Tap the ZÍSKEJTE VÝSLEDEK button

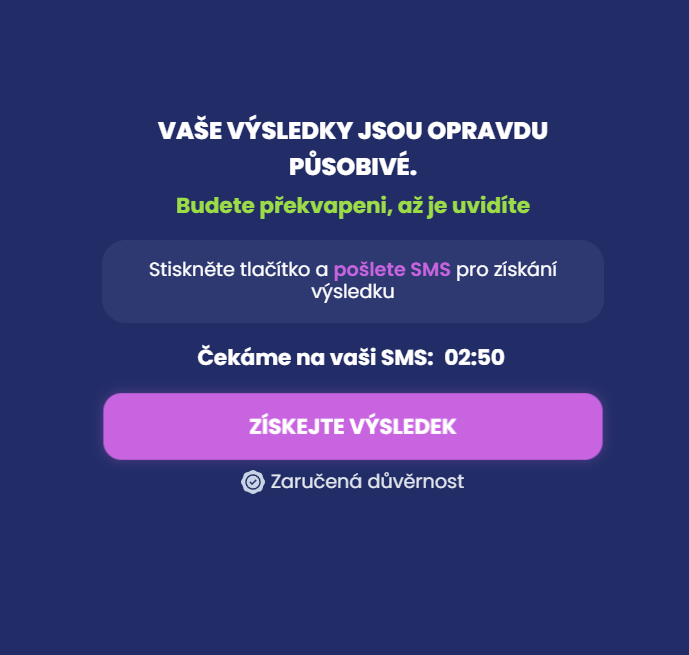(x=352, y=426)
